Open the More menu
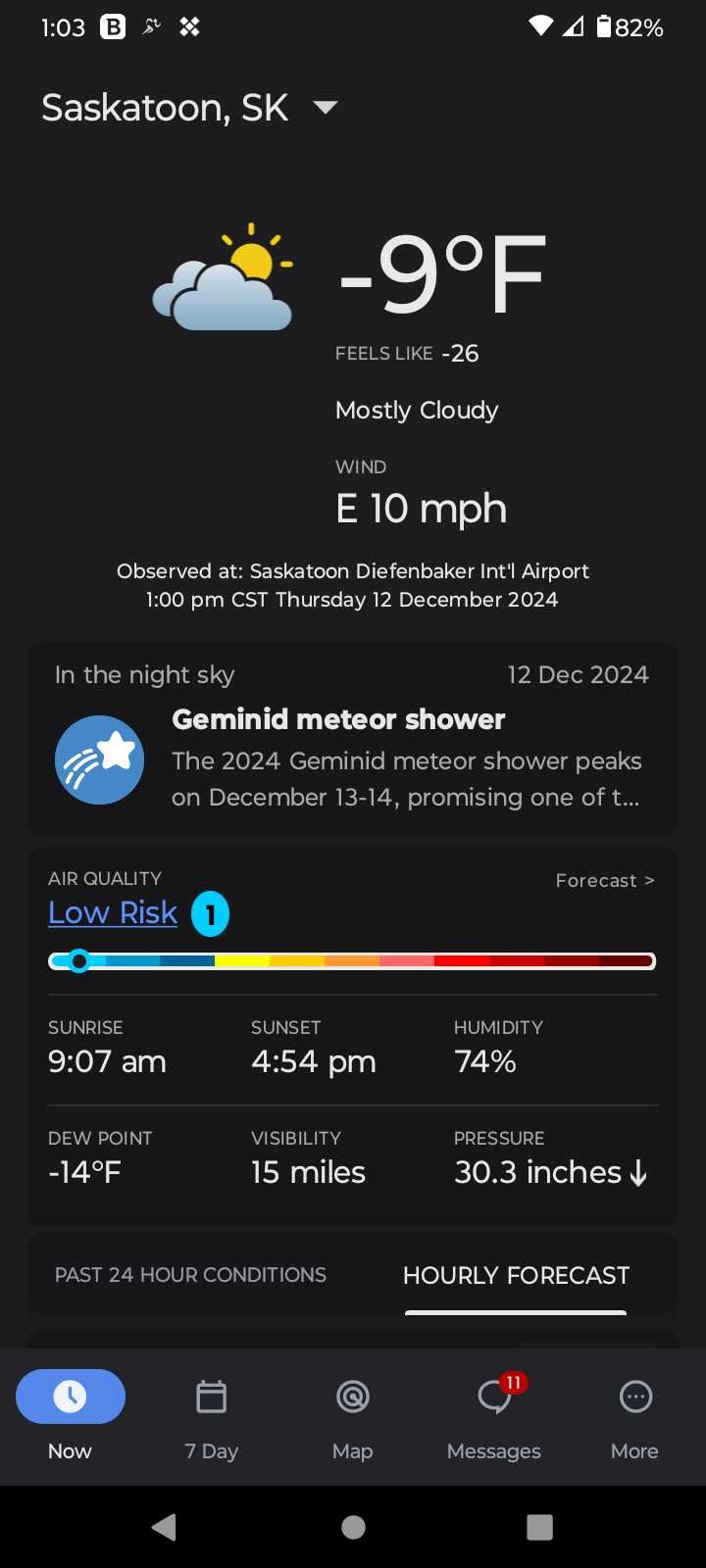The height and width of the screenshot is (1568, 706). [635, 1417]
